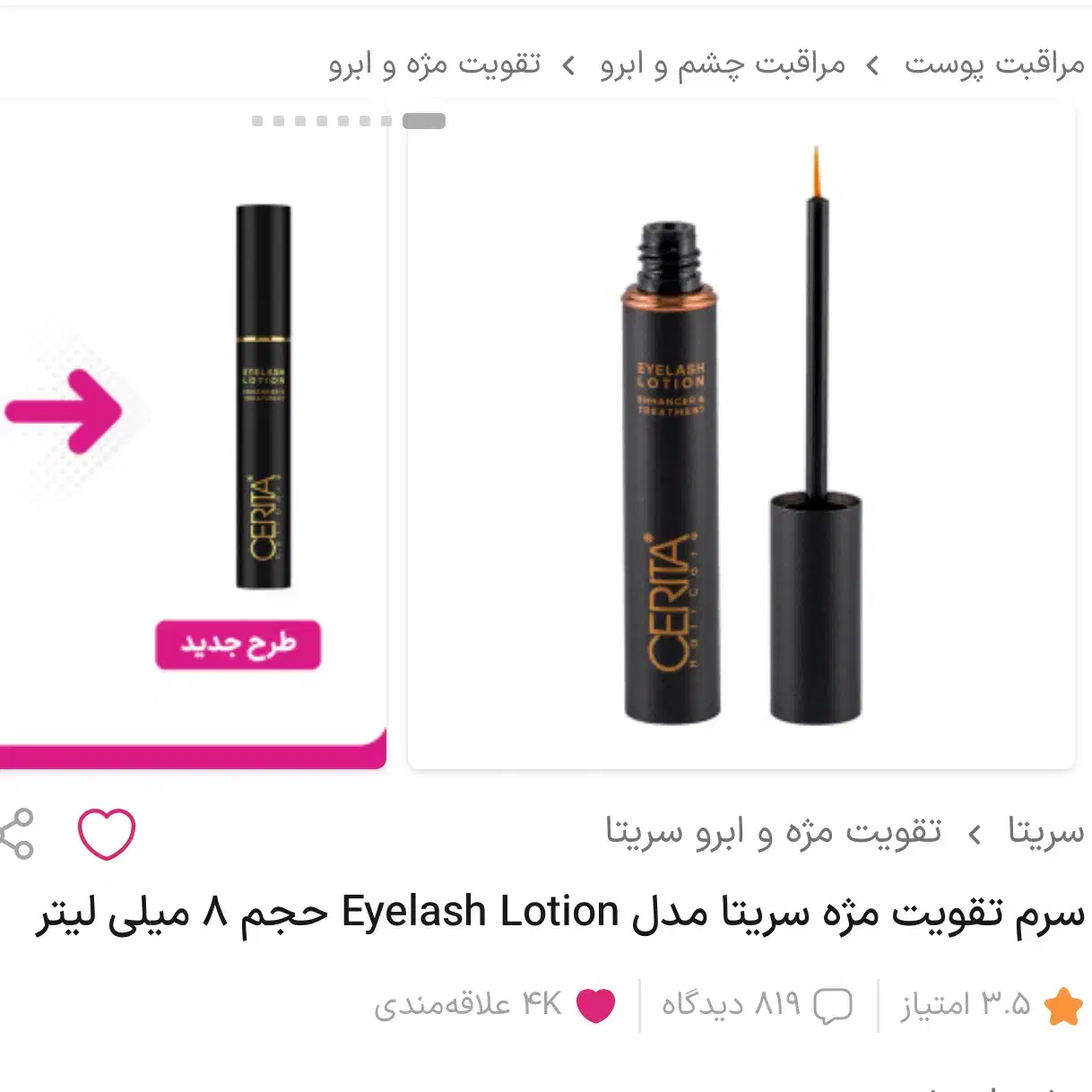Open the سریتا brand link
Screen dimensions: 1092x1092
tap(1045, 832)
